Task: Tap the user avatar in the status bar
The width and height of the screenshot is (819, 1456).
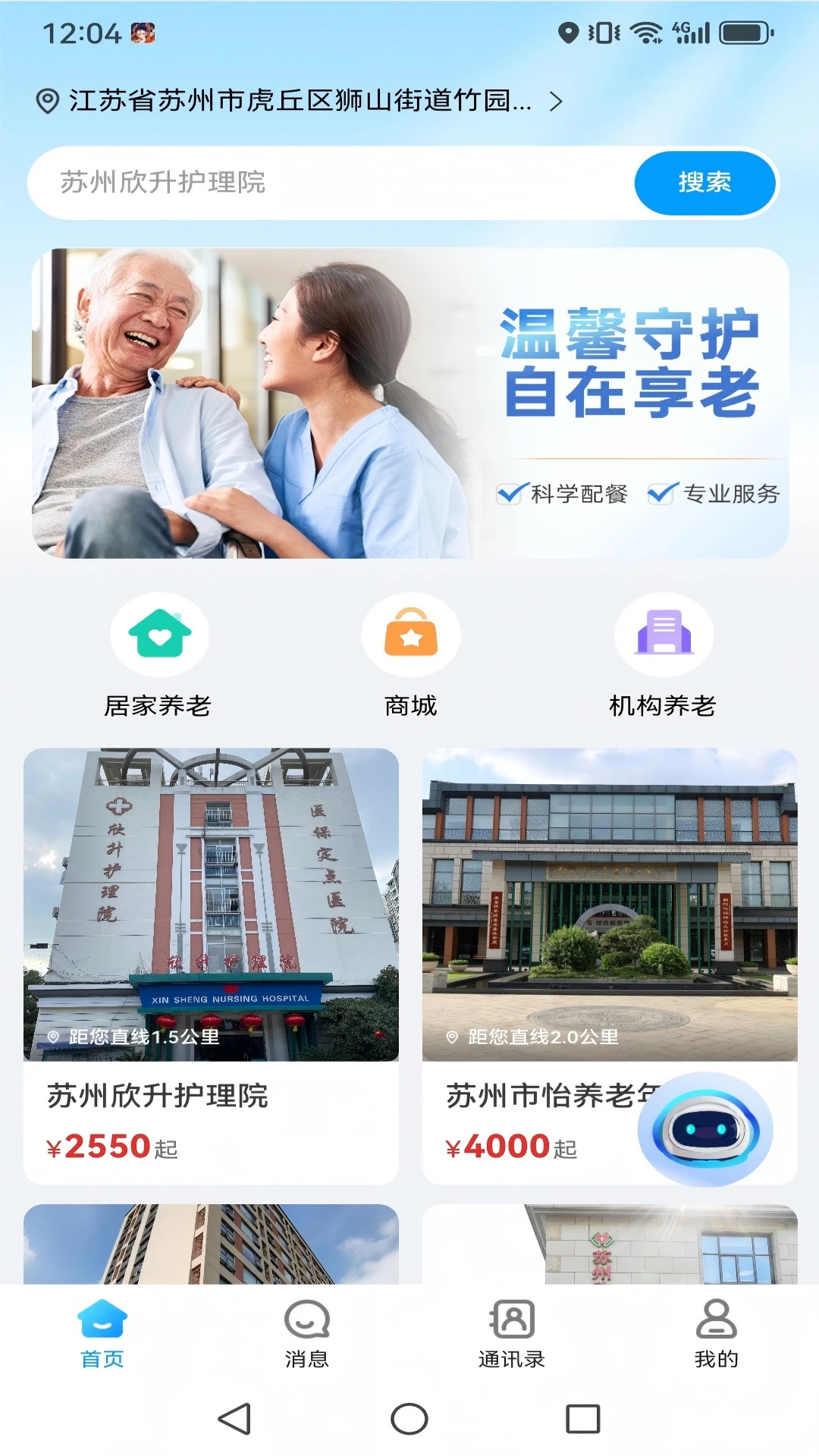Action: 144,33
